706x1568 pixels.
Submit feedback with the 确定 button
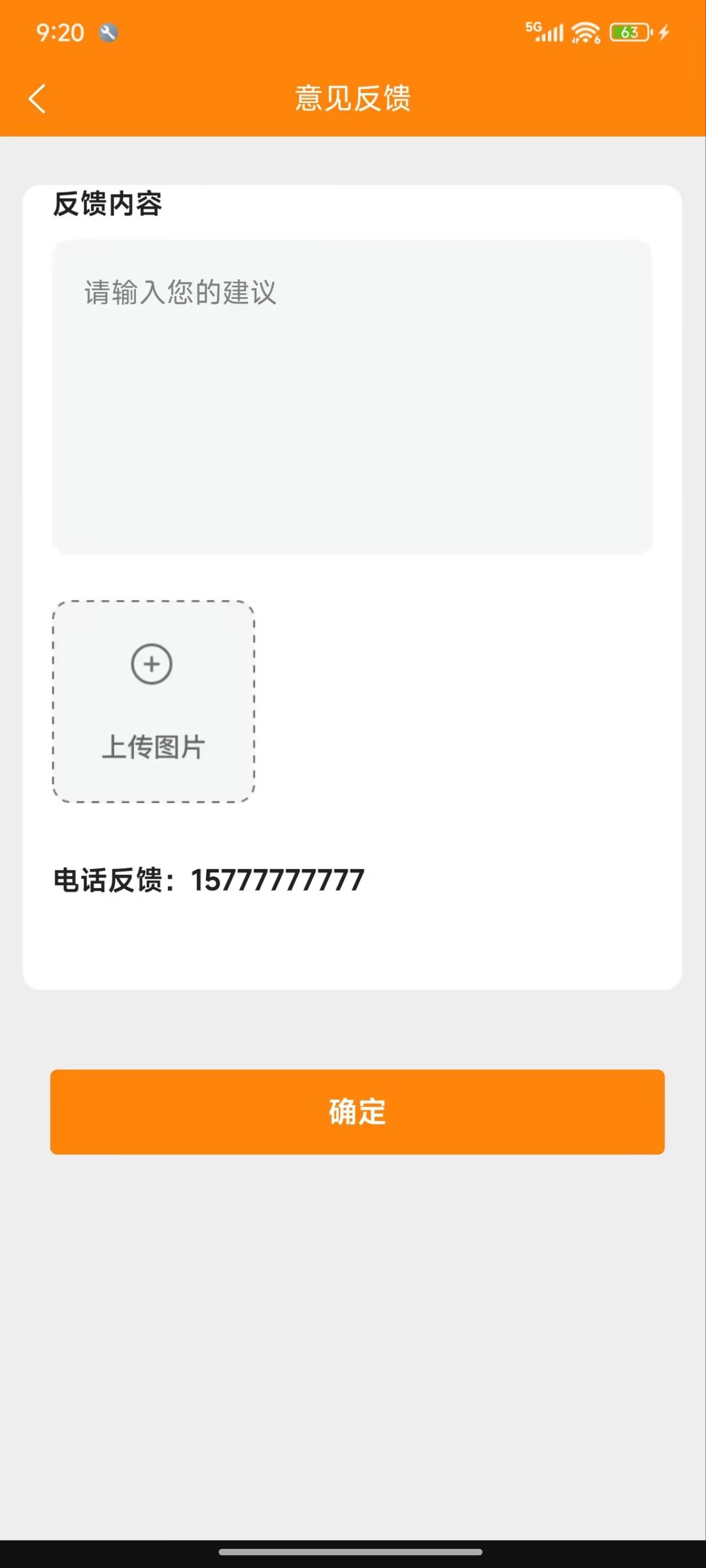point(357,1111)
